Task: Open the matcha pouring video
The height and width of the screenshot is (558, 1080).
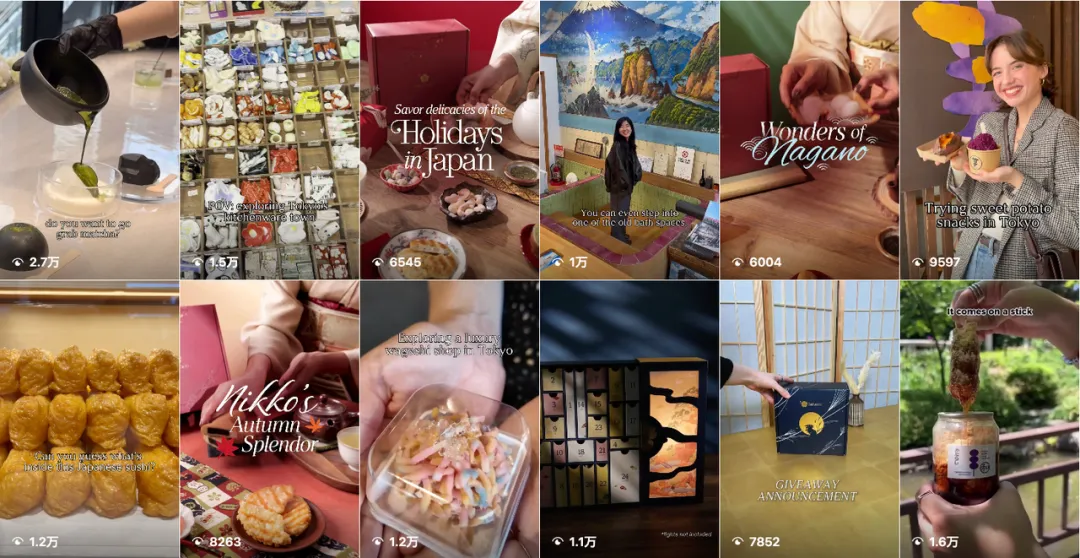Action: (89, 139)
